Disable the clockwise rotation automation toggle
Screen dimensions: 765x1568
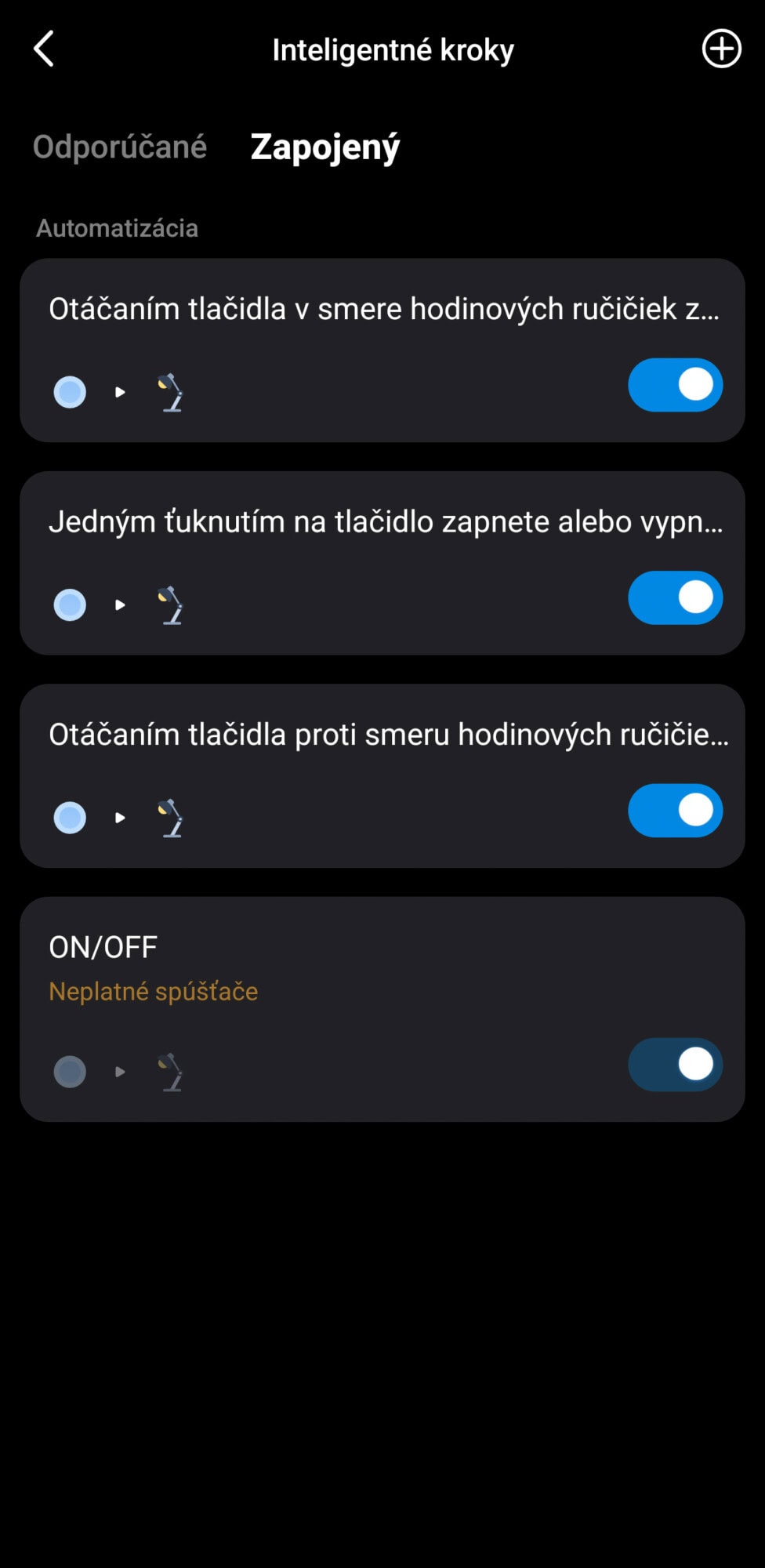[675, 385]
